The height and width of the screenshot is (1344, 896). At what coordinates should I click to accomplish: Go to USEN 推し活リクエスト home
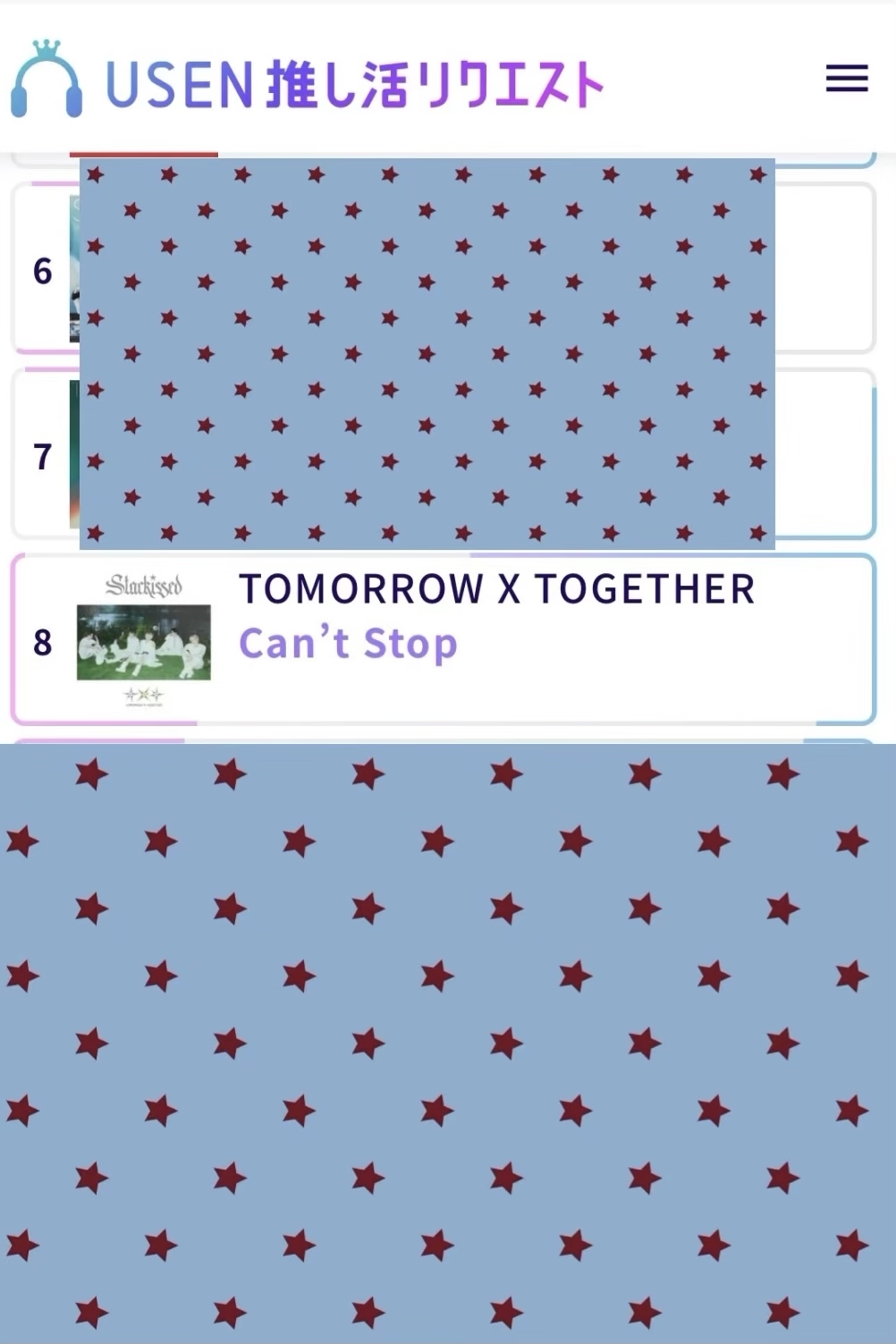(309, 82)
